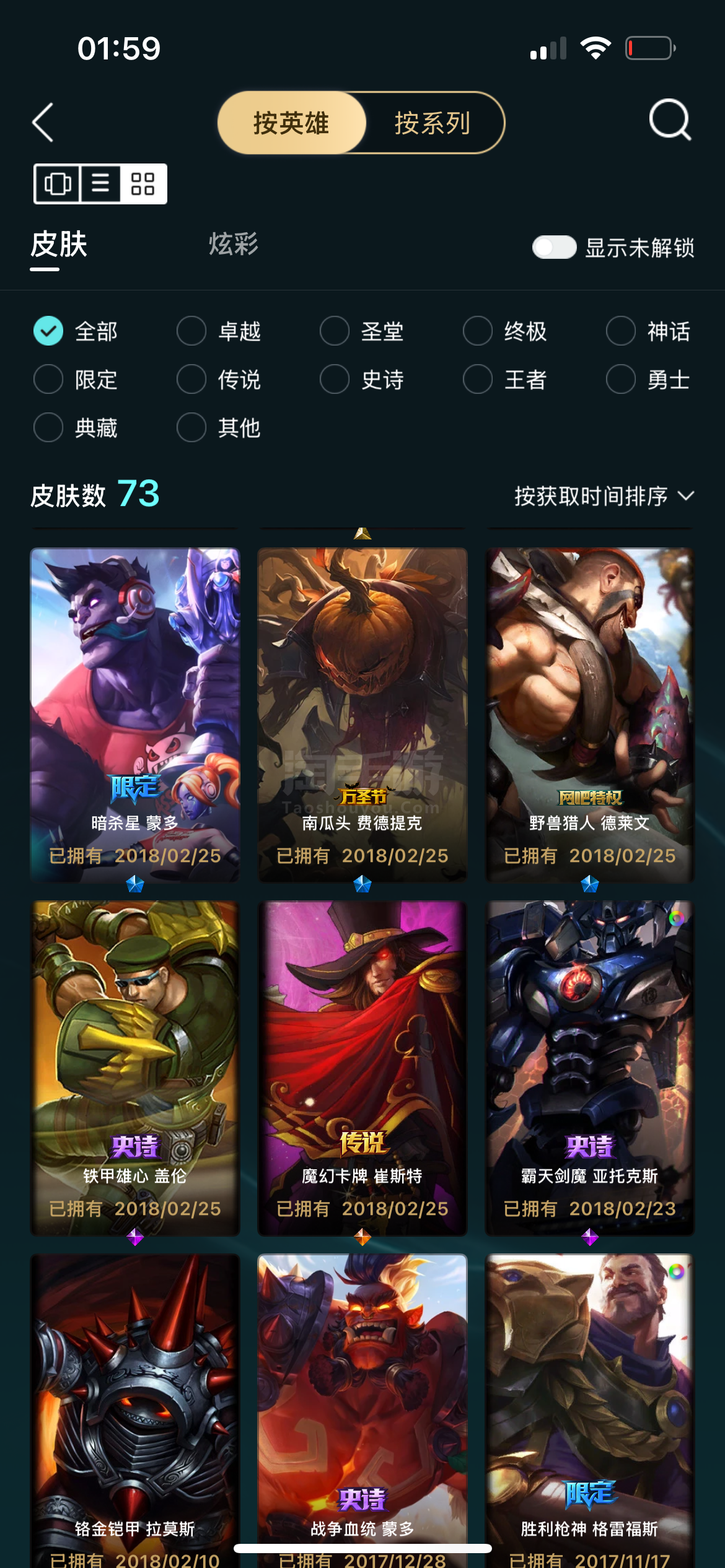This screenshot has width=725, height=1568.
Task: Open the 南瓜头 费德提克 skin card
Action: pos(362,715)
